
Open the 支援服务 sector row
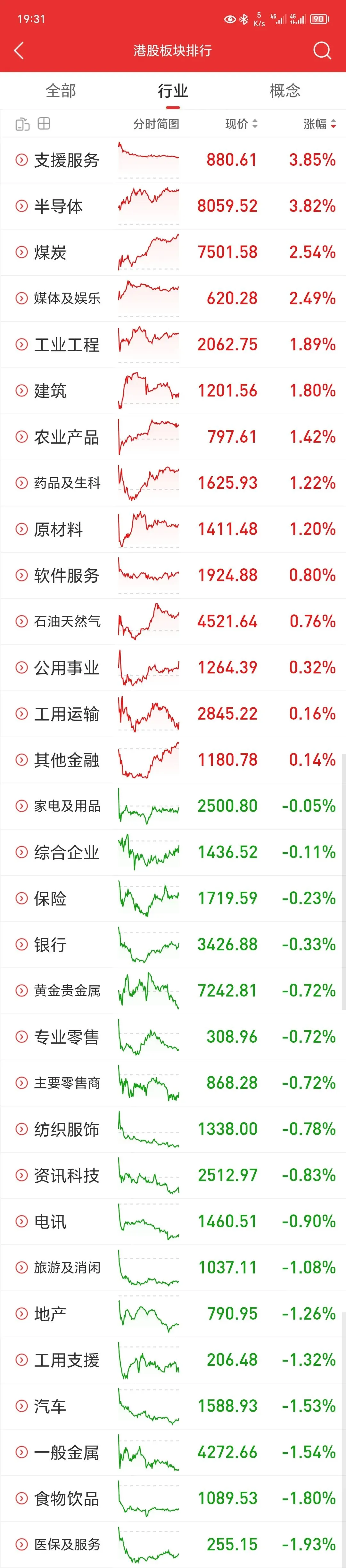coord(173,160)
